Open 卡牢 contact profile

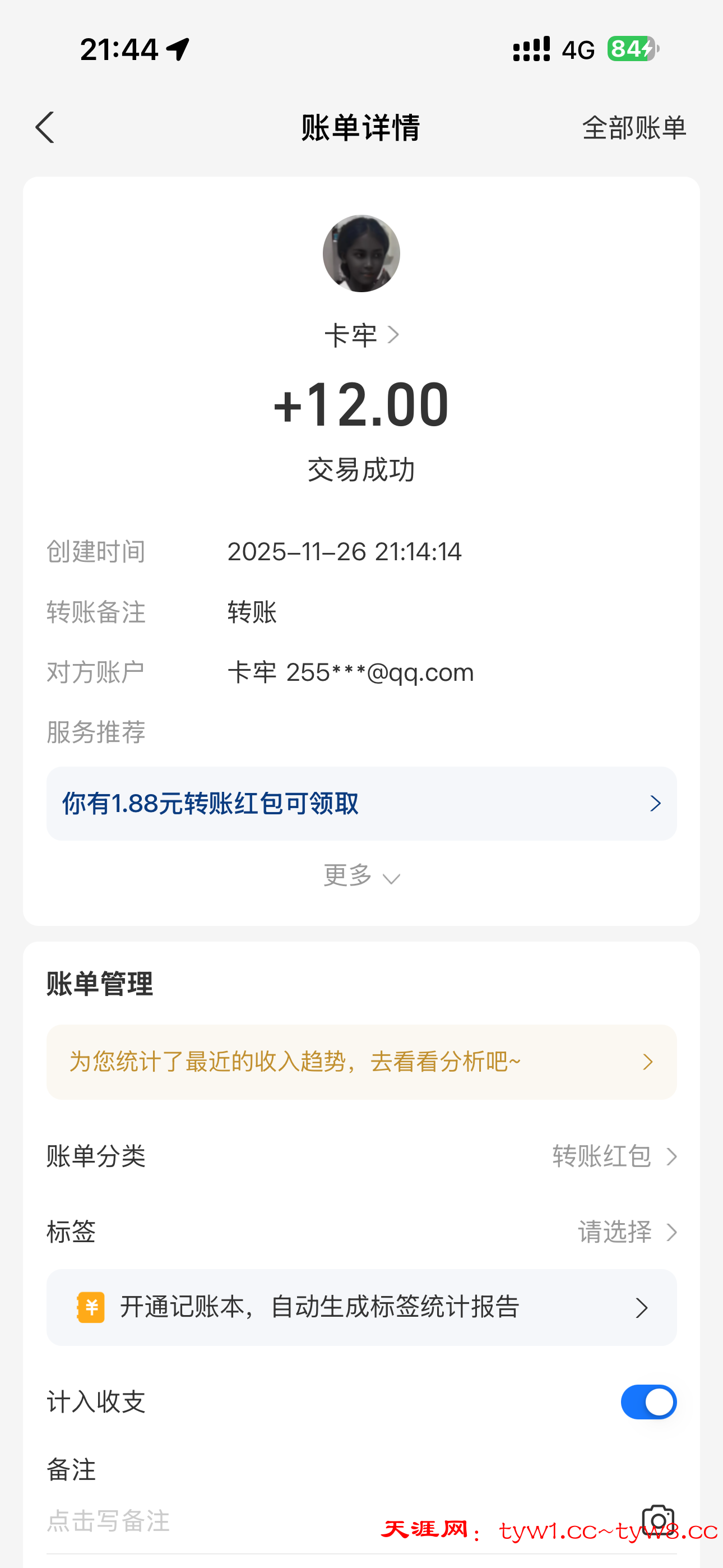361,335
